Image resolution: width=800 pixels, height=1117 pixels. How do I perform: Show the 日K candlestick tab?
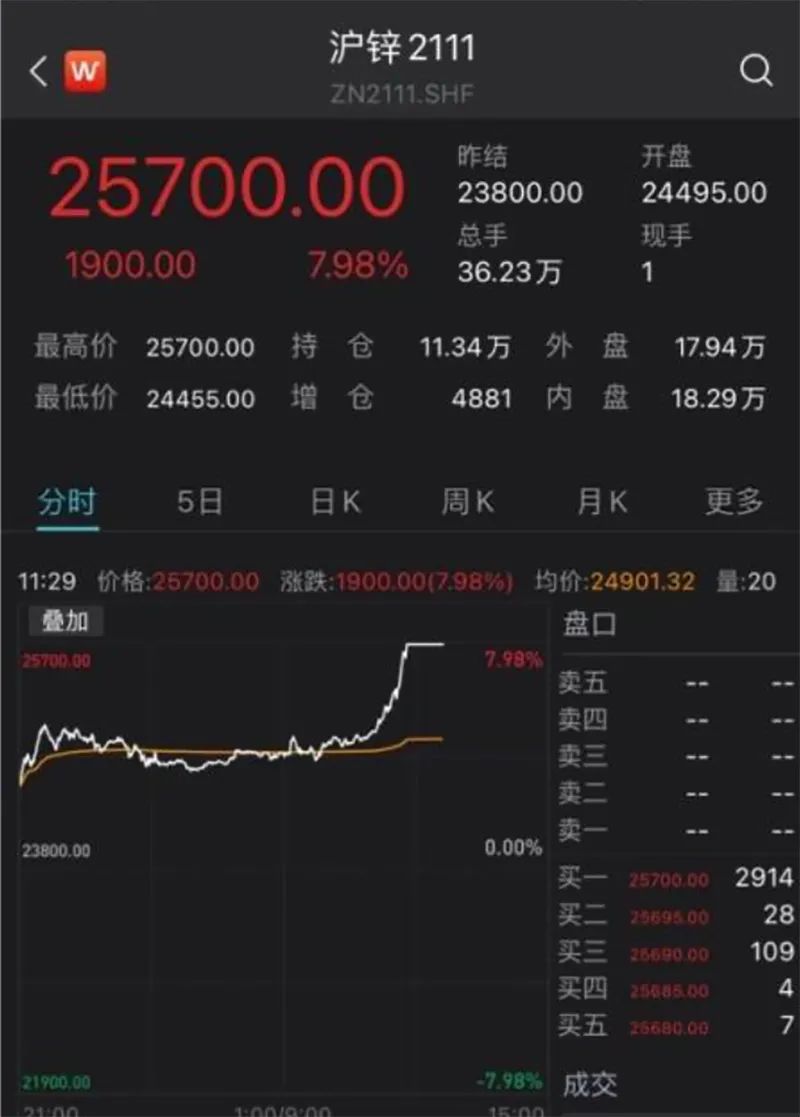335,502
